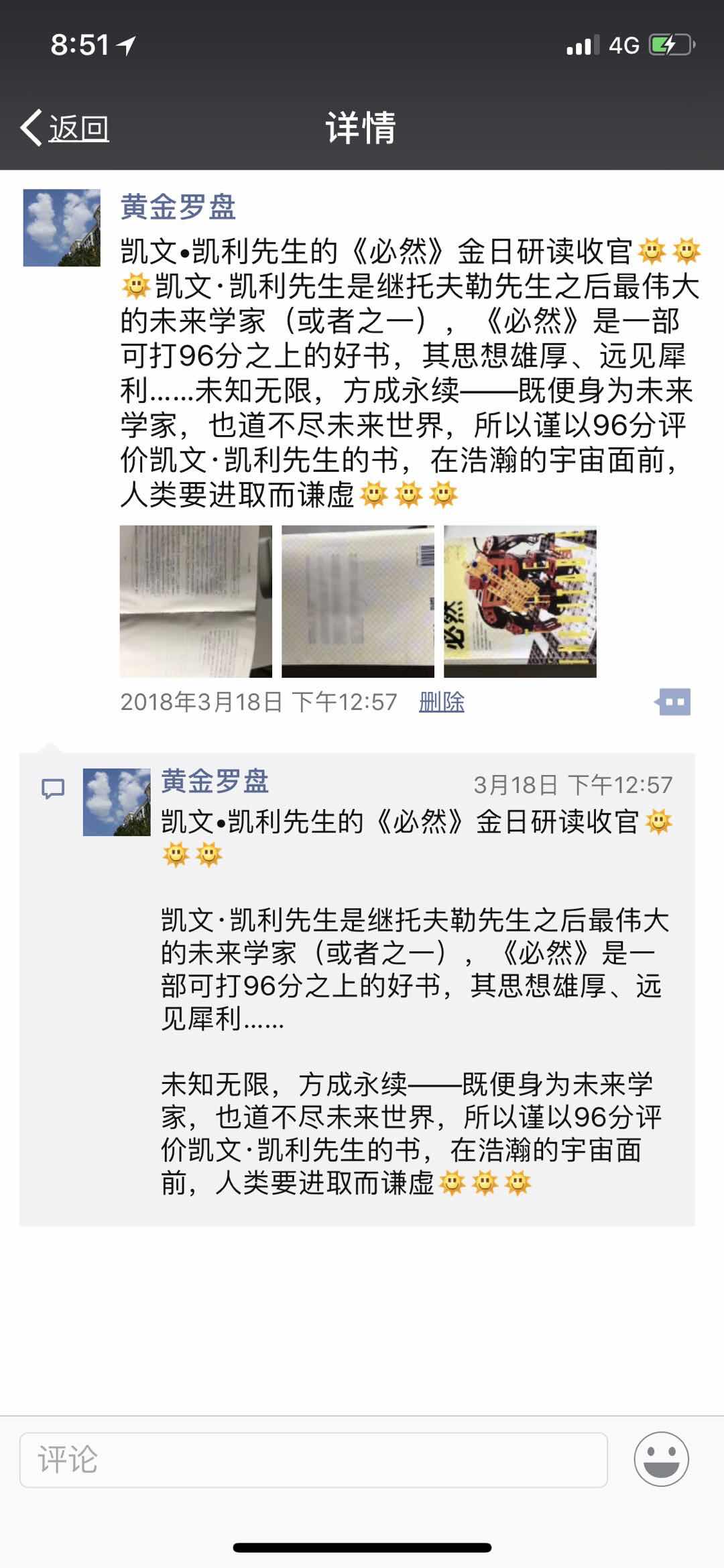Open the like and comment popup button
This screenshot has width=724, height=1568.
click(x=673, y=702)
